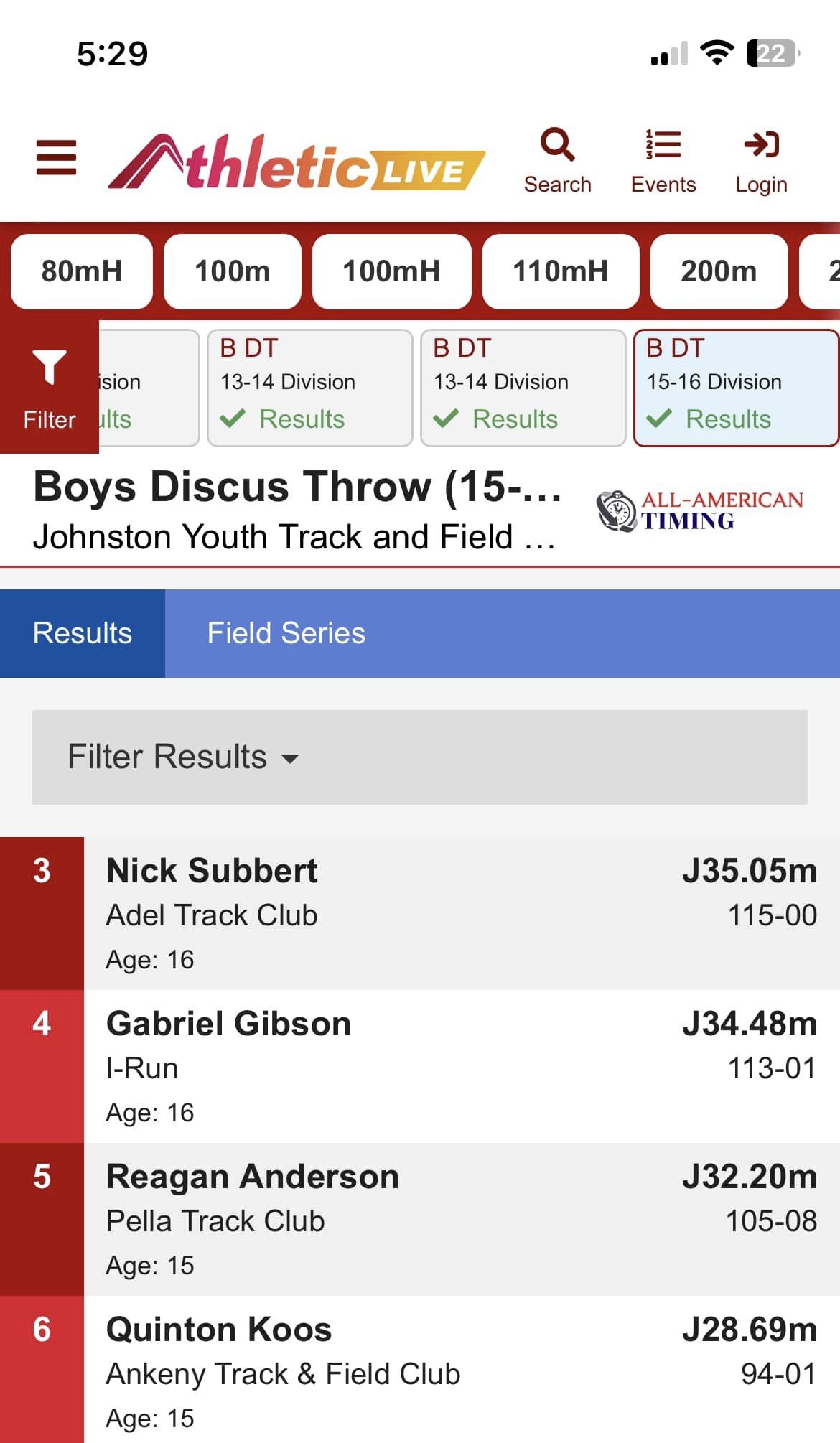
Task: Select the 200m event chip
Action: [719, 271]
